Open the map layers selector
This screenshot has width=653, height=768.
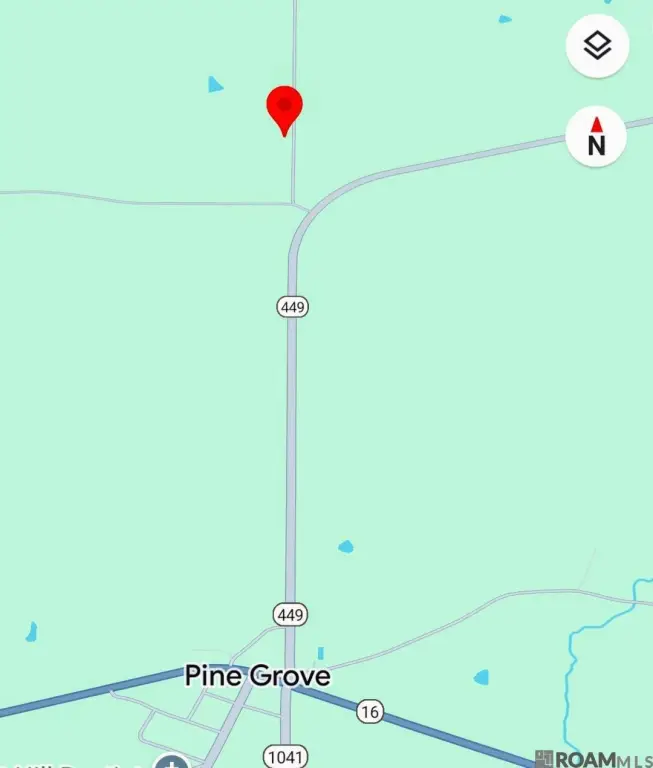tap(597, 46)
